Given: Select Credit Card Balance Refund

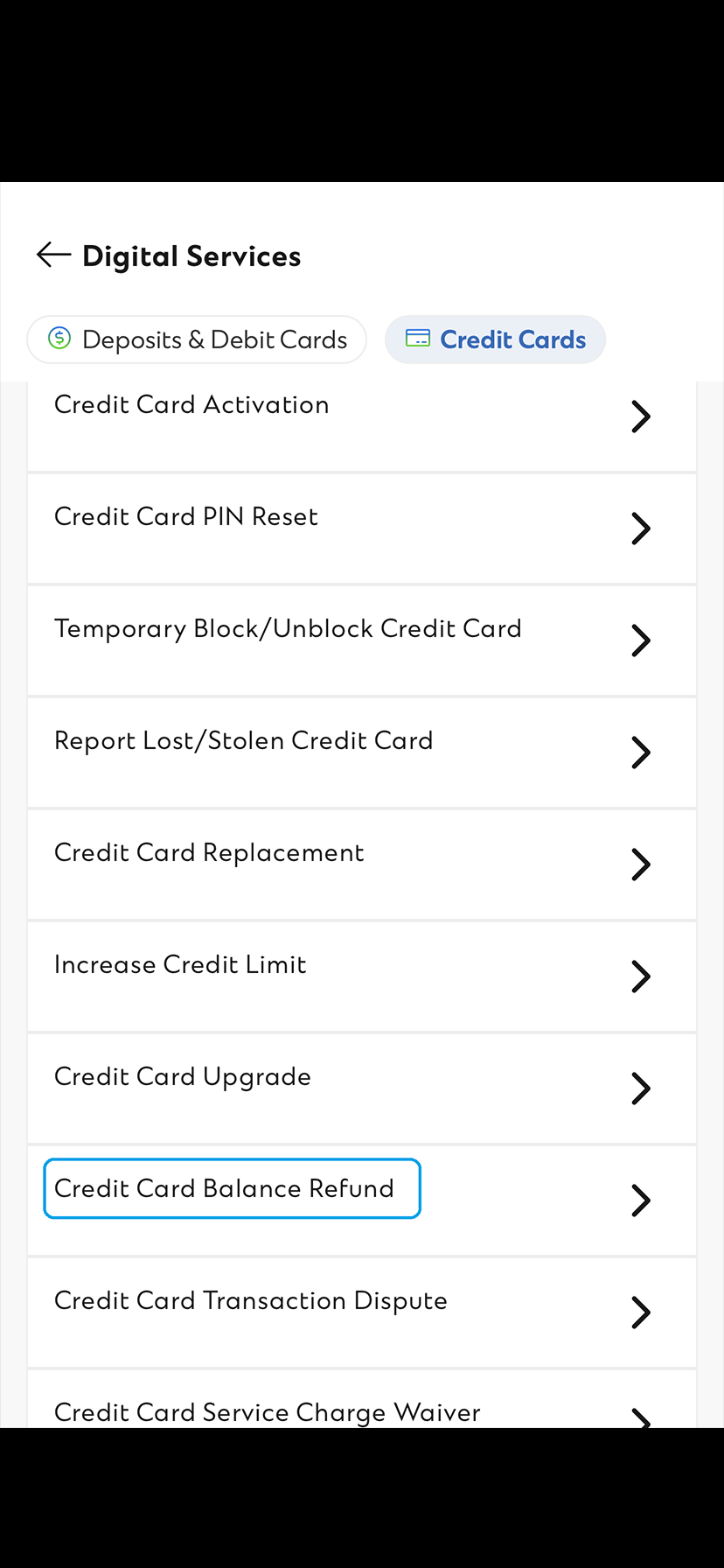Looking at the screenshot, I should click(x=224, y=1188).
